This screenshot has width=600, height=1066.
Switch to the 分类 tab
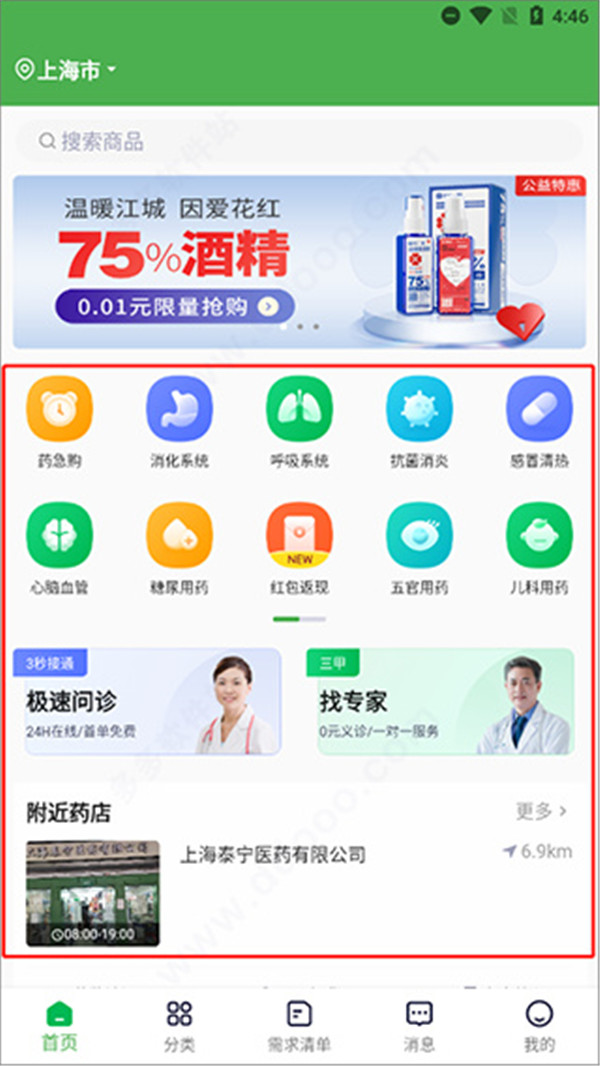pyautogui.click(x=179, y=1026)
